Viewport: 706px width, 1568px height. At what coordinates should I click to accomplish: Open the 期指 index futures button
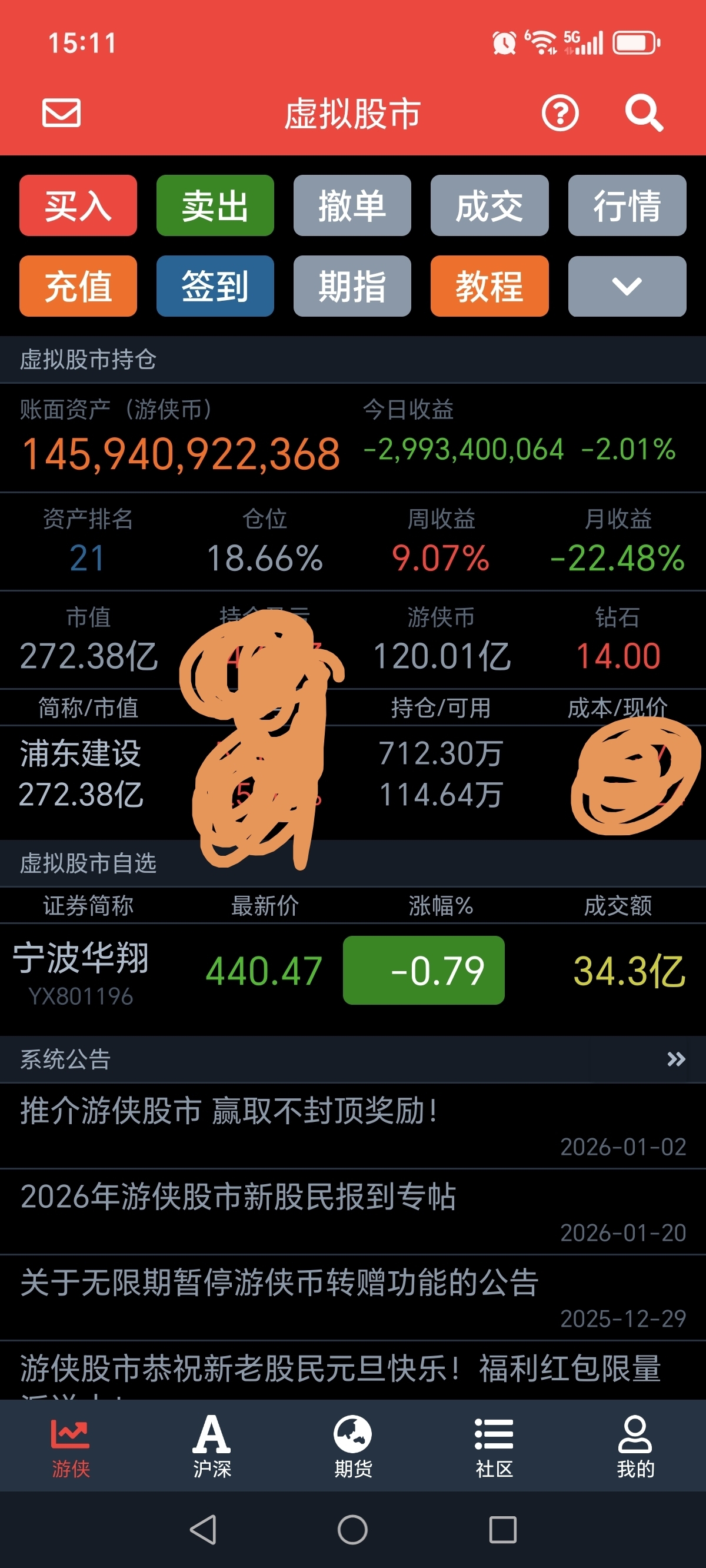[x=352, y=286]
